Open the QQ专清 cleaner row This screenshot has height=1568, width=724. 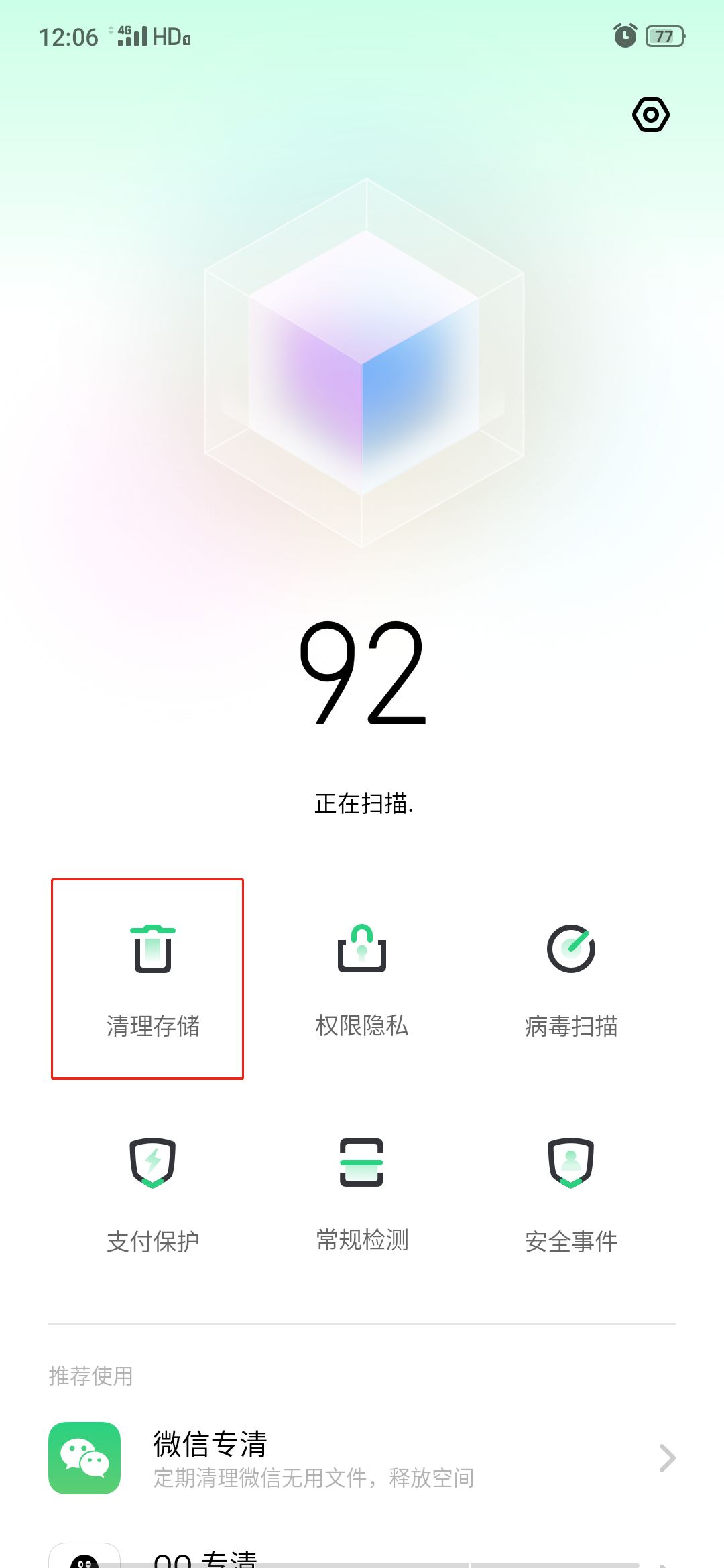point(362,1555)
